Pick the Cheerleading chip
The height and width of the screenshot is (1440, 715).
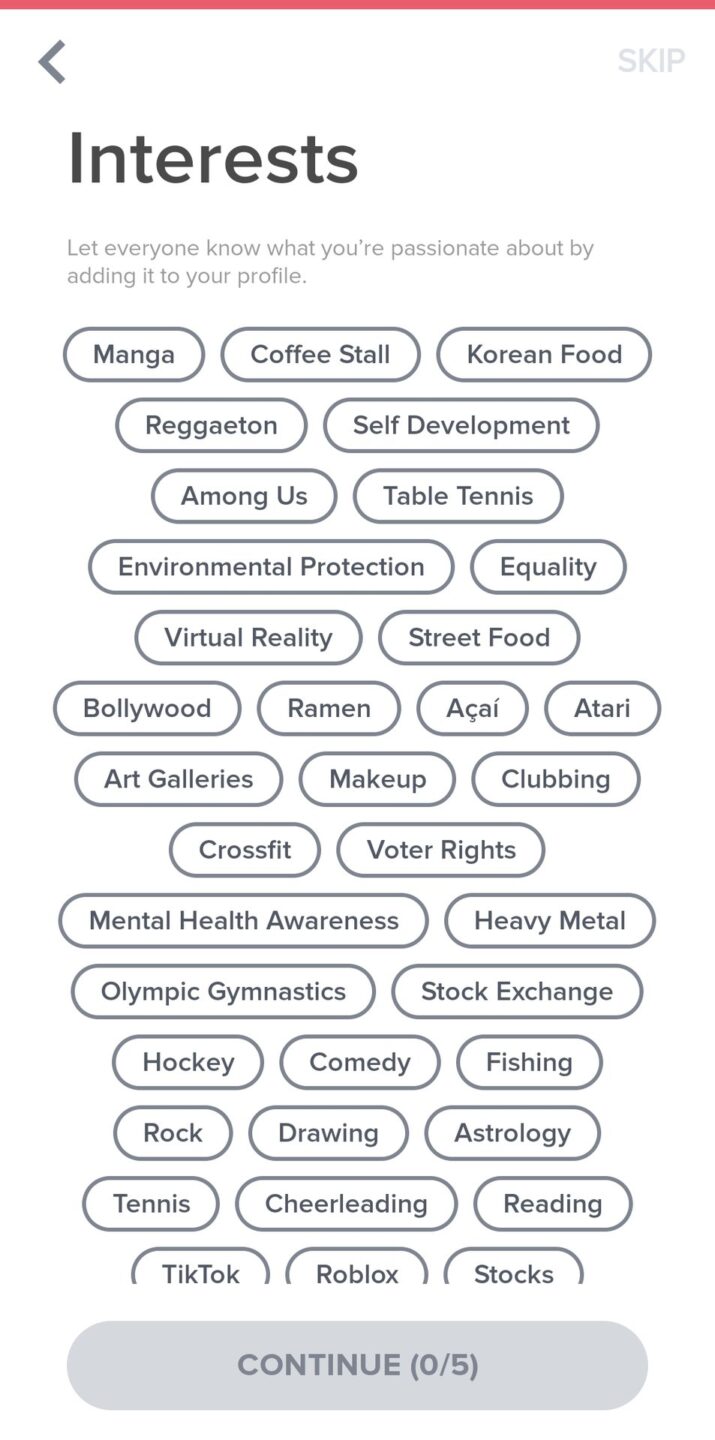(346, 1204)
